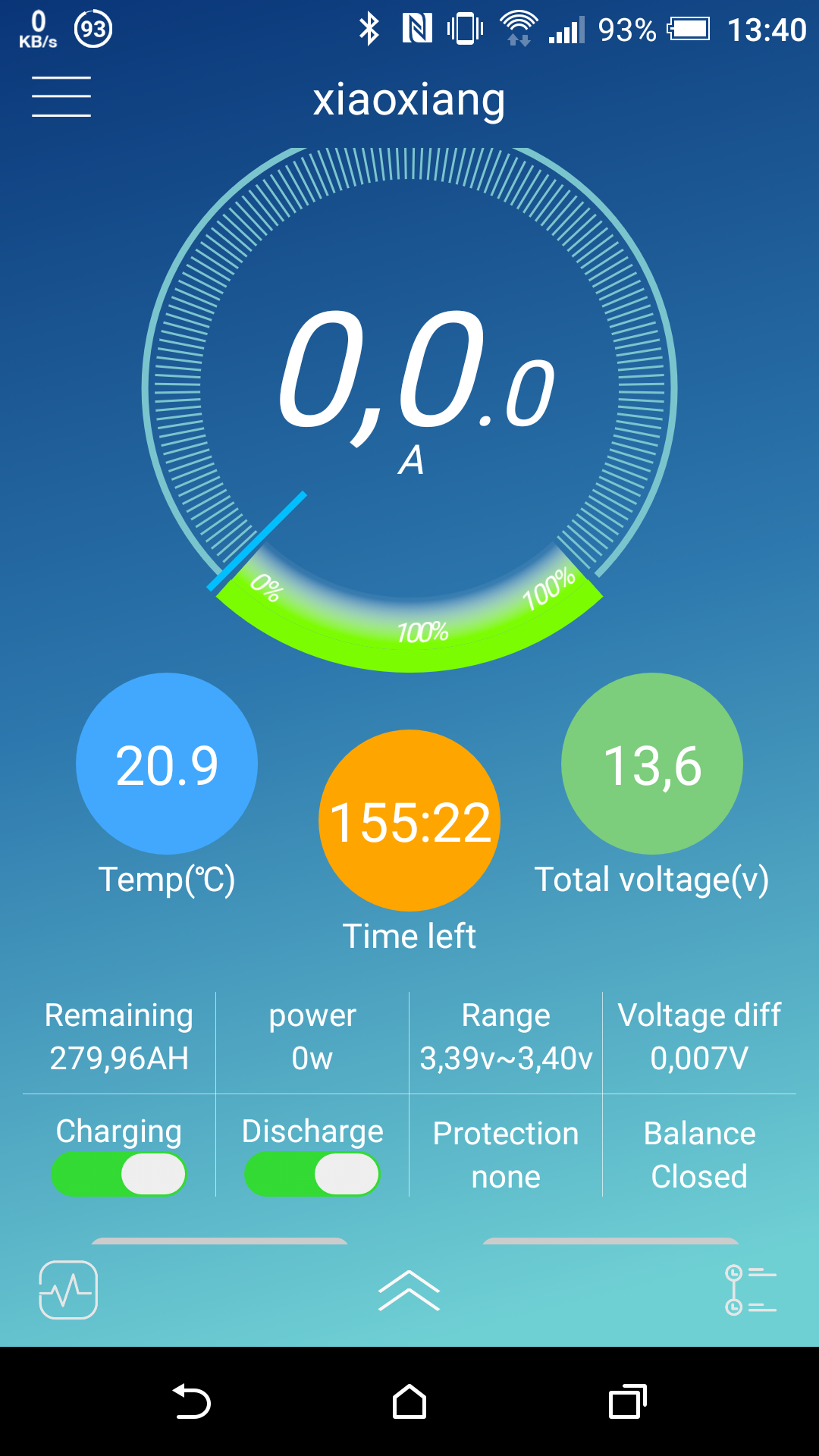
Task: Toggle the Charging switch off
Action: pos(118,1174)
